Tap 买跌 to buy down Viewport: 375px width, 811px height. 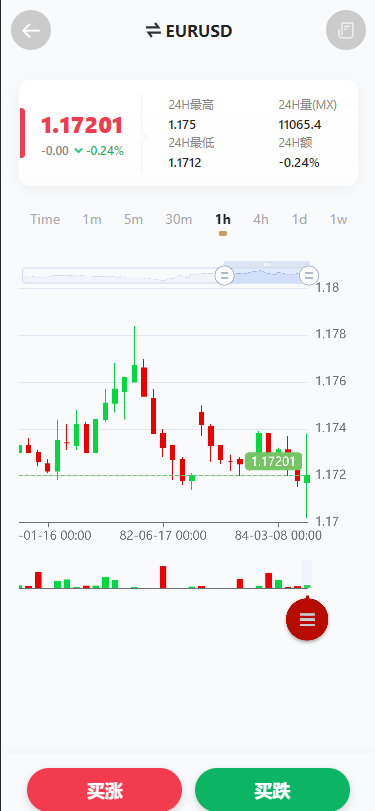tap(273, 790)
